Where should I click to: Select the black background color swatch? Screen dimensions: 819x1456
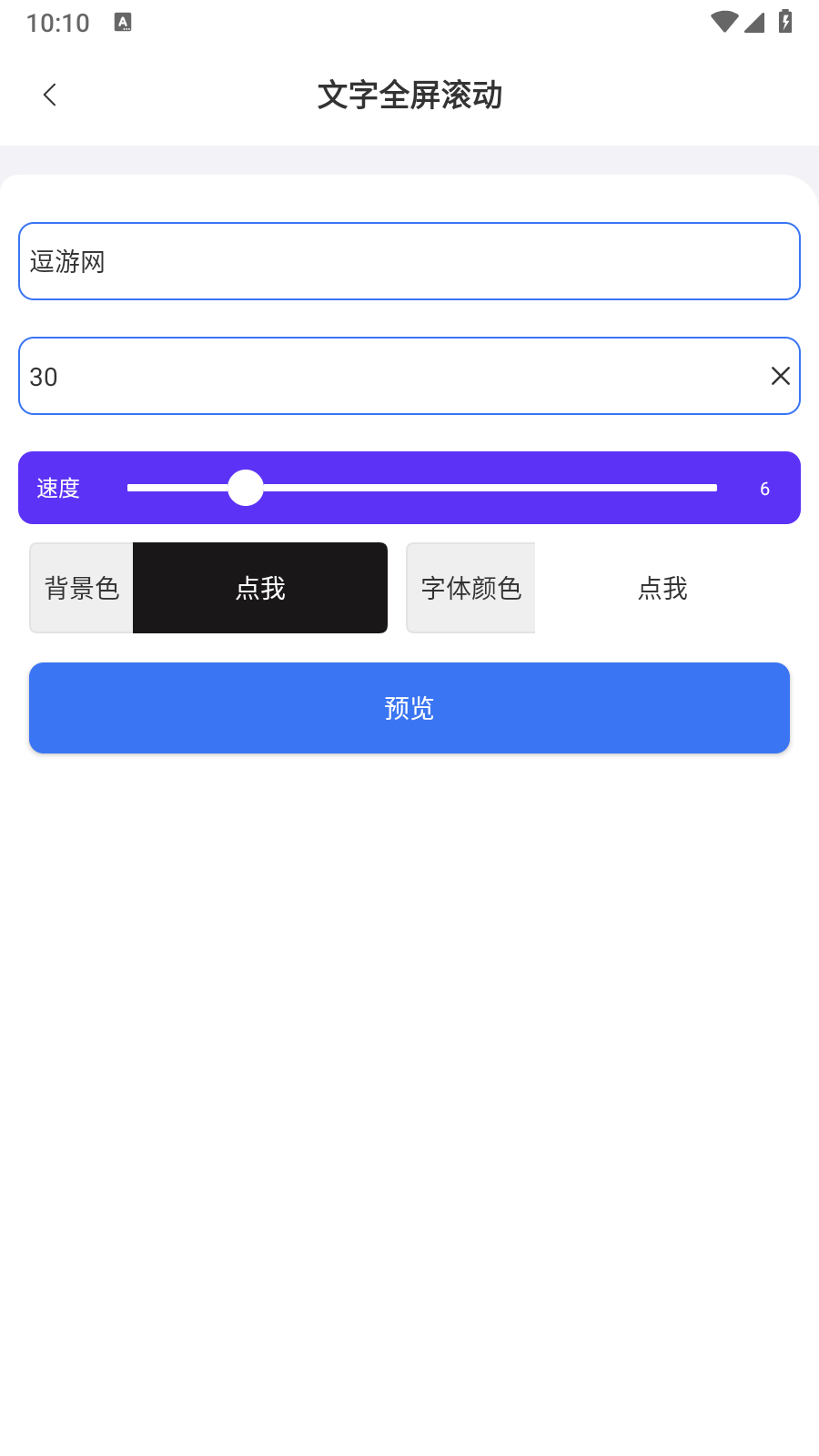click(x=259, y=588)
